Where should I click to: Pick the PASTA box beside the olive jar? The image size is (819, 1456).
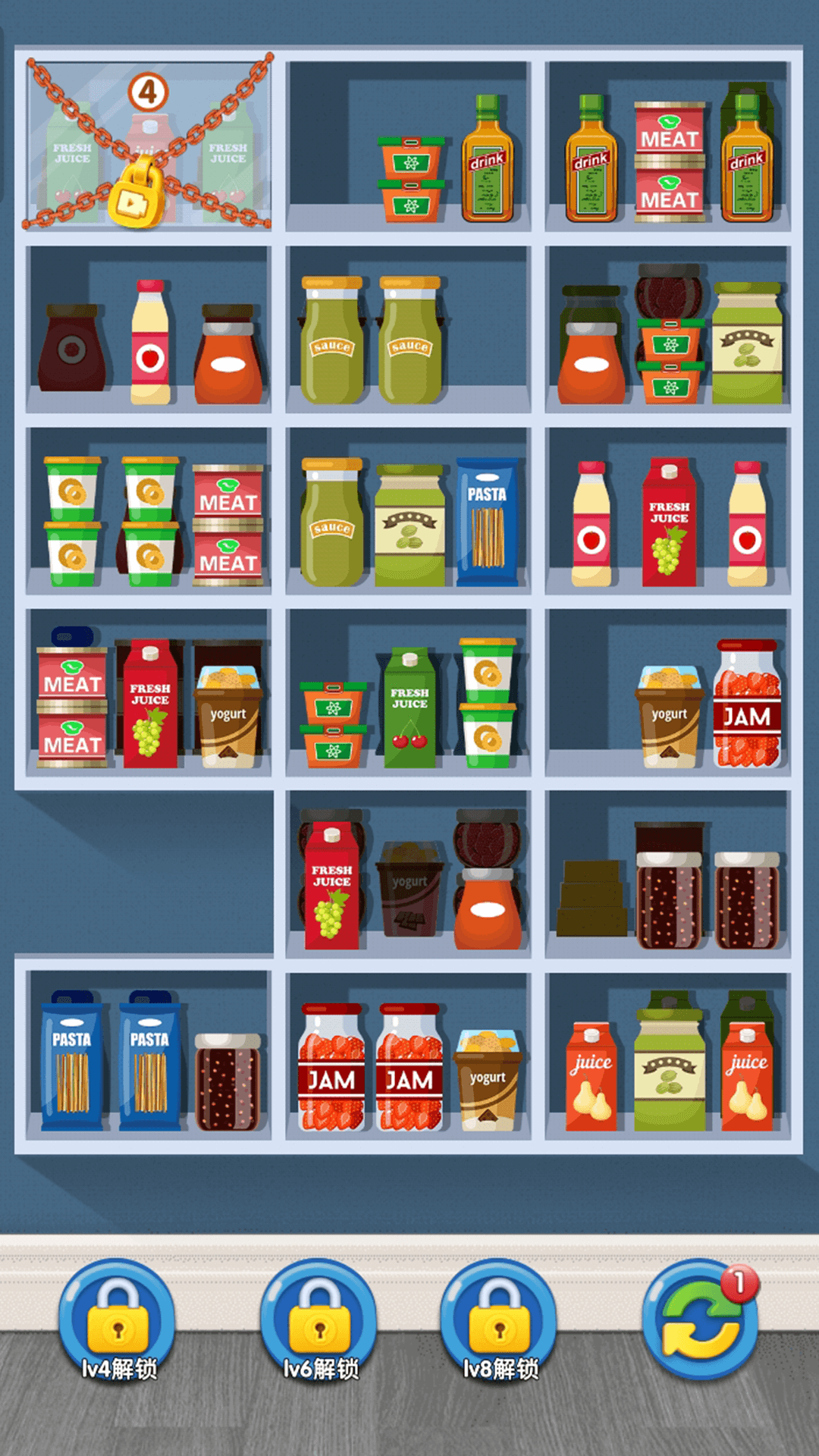[x=487, y=523]
